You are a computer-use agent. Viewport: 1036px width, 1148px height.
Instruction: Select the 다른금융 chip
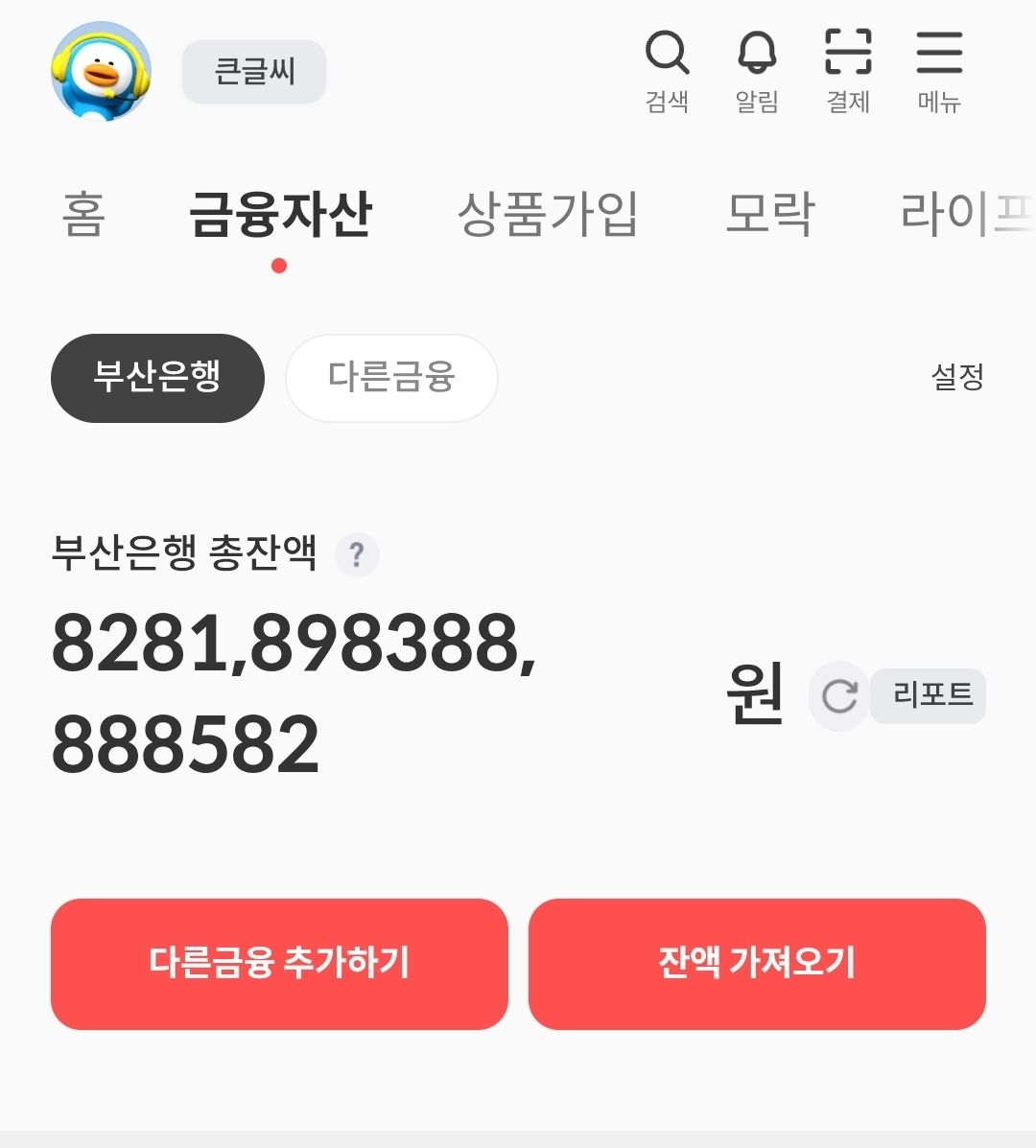(391, 378)
